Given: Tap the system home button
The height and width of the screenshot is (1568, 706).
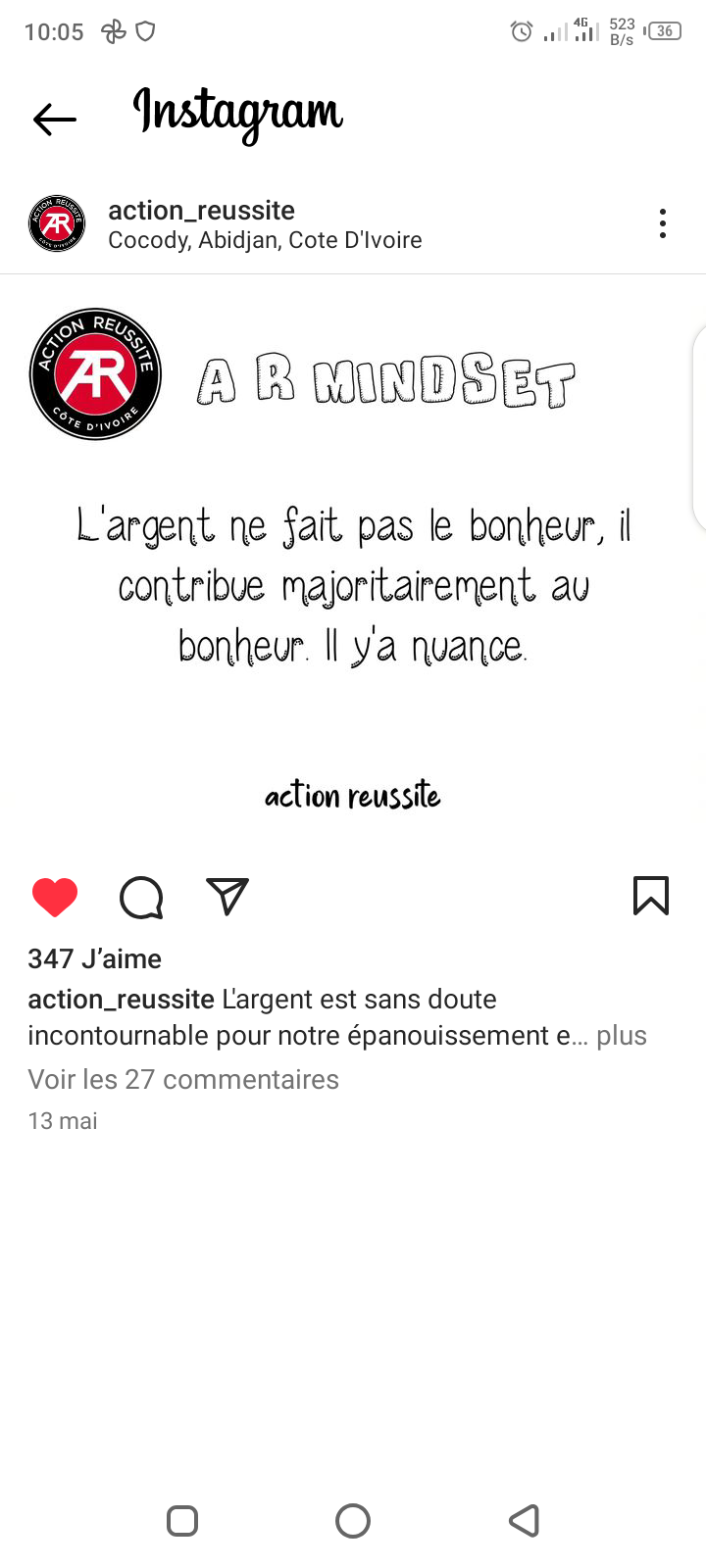Looking at the screenshot, I should [353, 1521].
